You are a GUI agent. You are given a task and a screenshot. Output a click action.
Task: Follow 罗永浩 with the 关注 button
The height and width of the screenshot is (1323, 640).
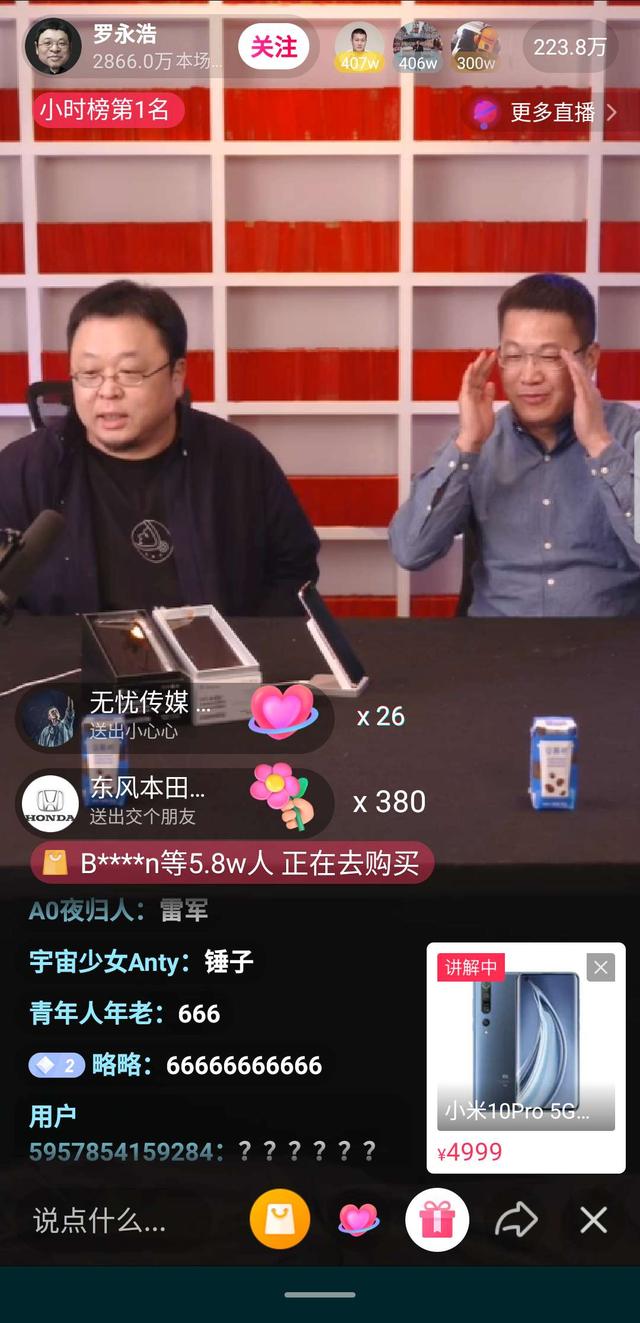coord(273,46)
